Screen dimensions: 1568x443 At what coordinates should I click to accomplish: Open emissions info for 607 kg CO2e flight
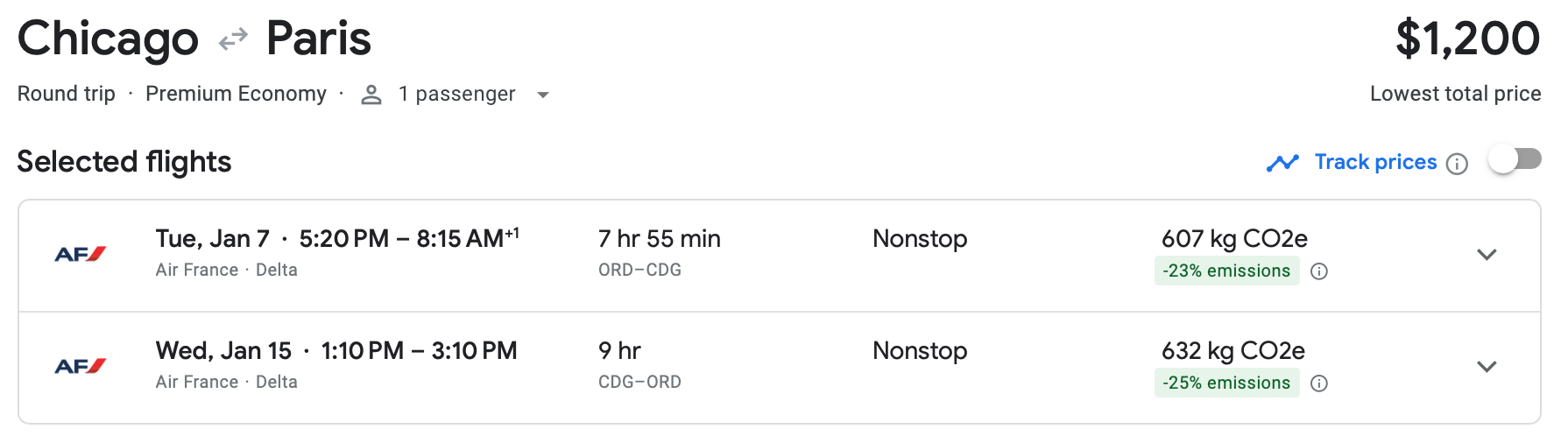tap(1319, 271)
